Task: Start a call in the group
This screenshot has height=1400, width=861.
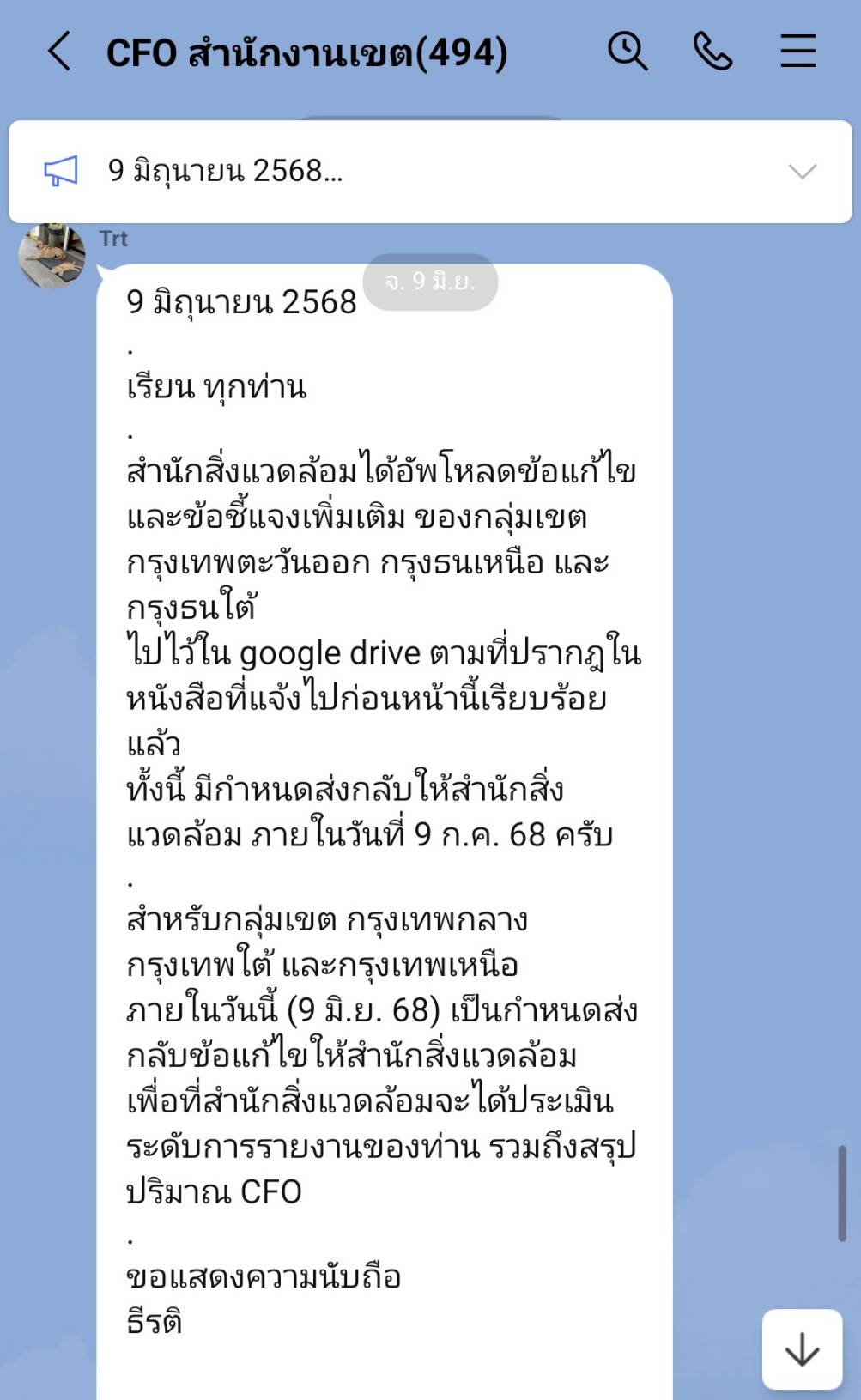Action: pyautogui.click(x=712, y=52)
